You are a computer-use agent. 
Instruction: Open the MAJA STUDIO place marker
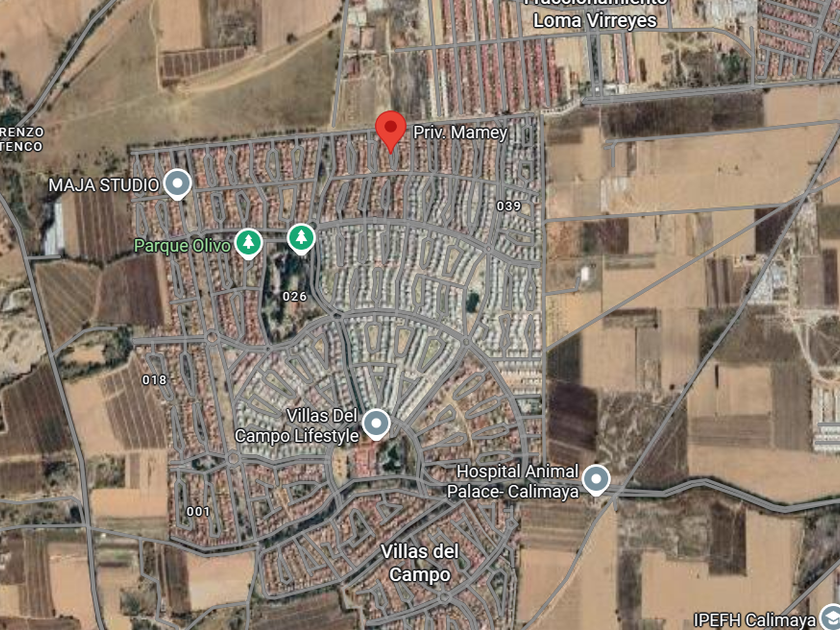pyautogui.click(x=178, y=184)
